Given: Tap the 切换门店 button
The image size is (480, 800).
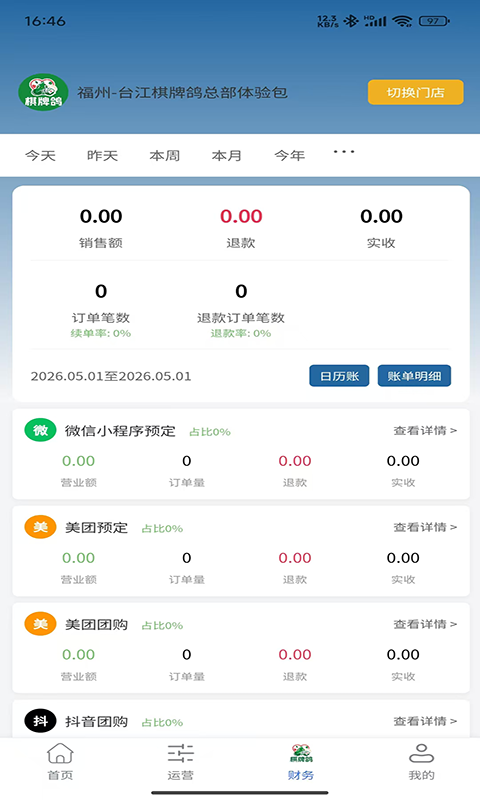Looking at the screenshot, I should (416, 92).
